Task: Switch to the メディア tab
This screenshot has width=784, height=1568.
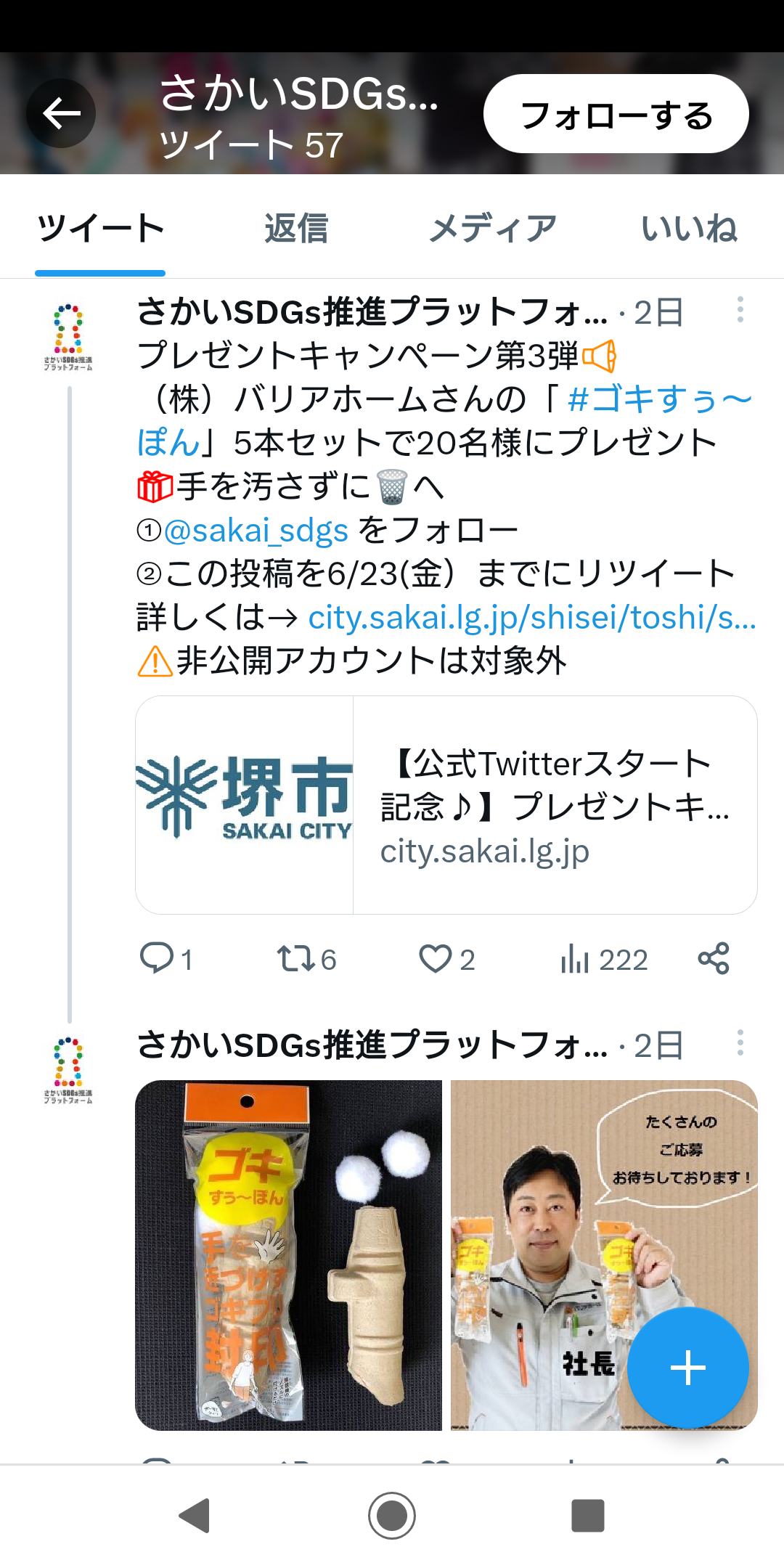Action: [x=492, y=229]
